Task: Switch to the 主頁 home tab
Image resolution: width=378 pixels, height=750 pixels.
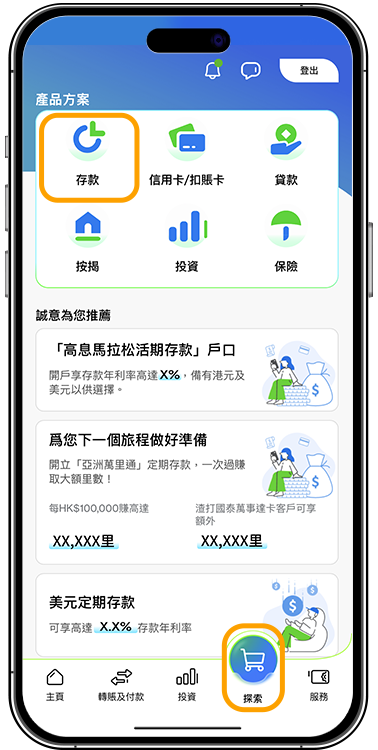Action: click(x=55, y=685)
